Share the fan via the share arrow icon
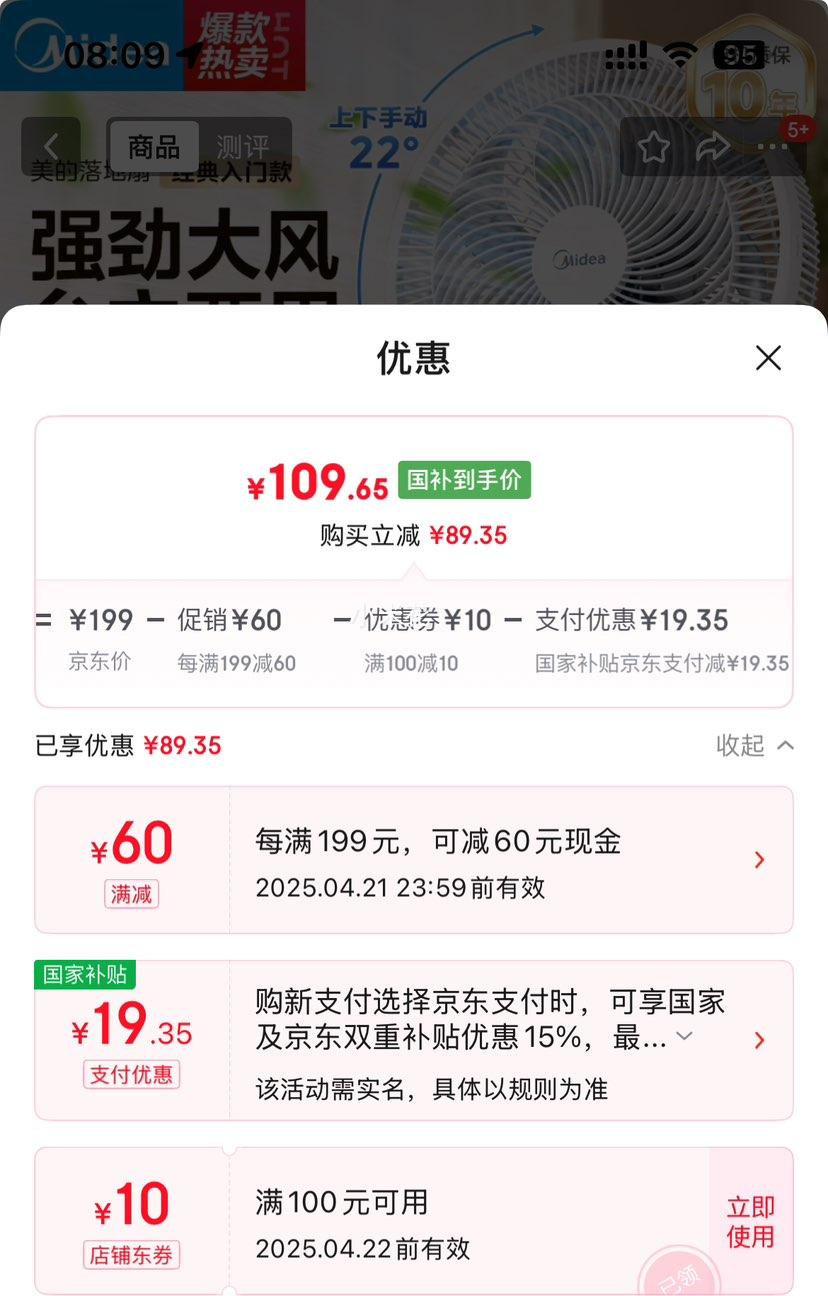Screen dimensions: 828x1296 pyautogui.click(x=712, y=146)
